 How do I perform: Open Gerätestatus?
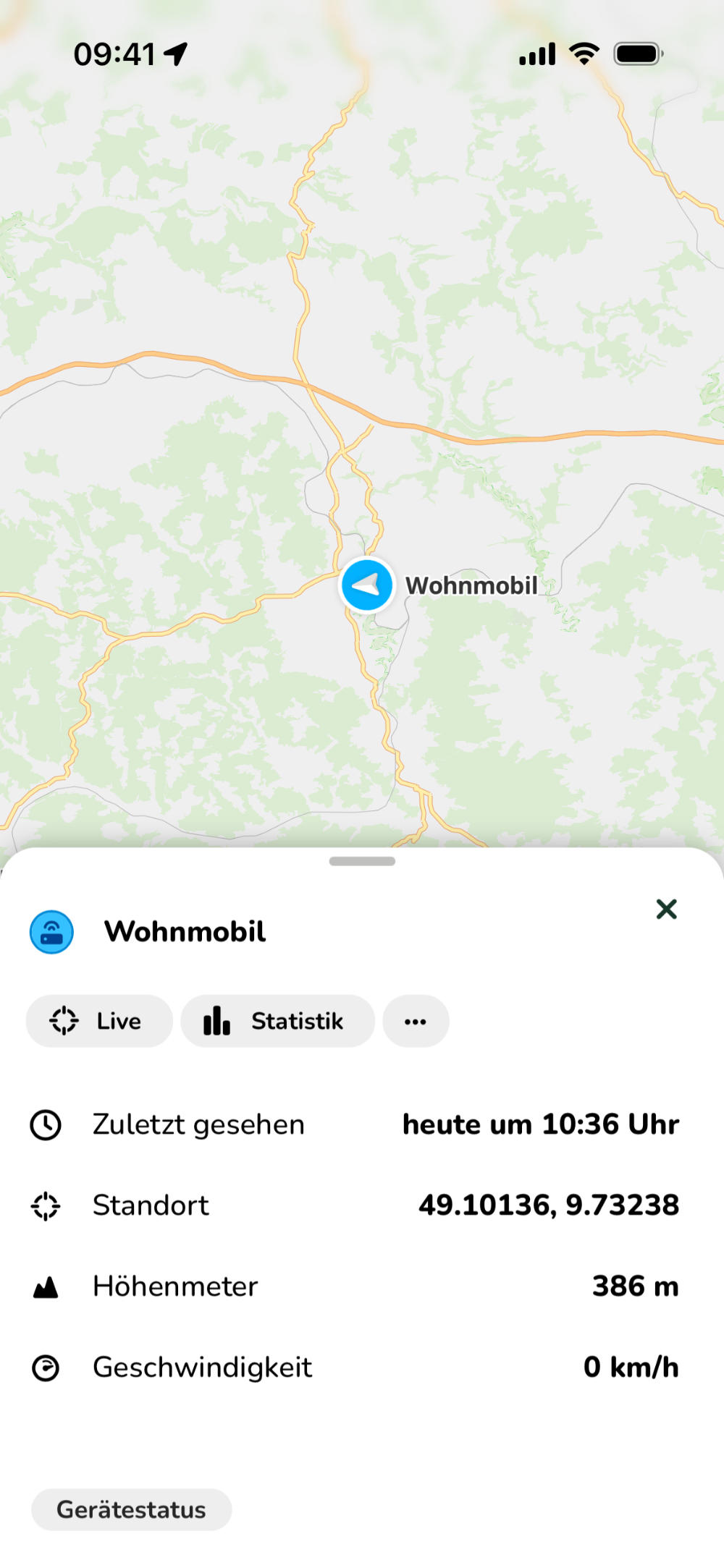click(x=131, y=1509)
